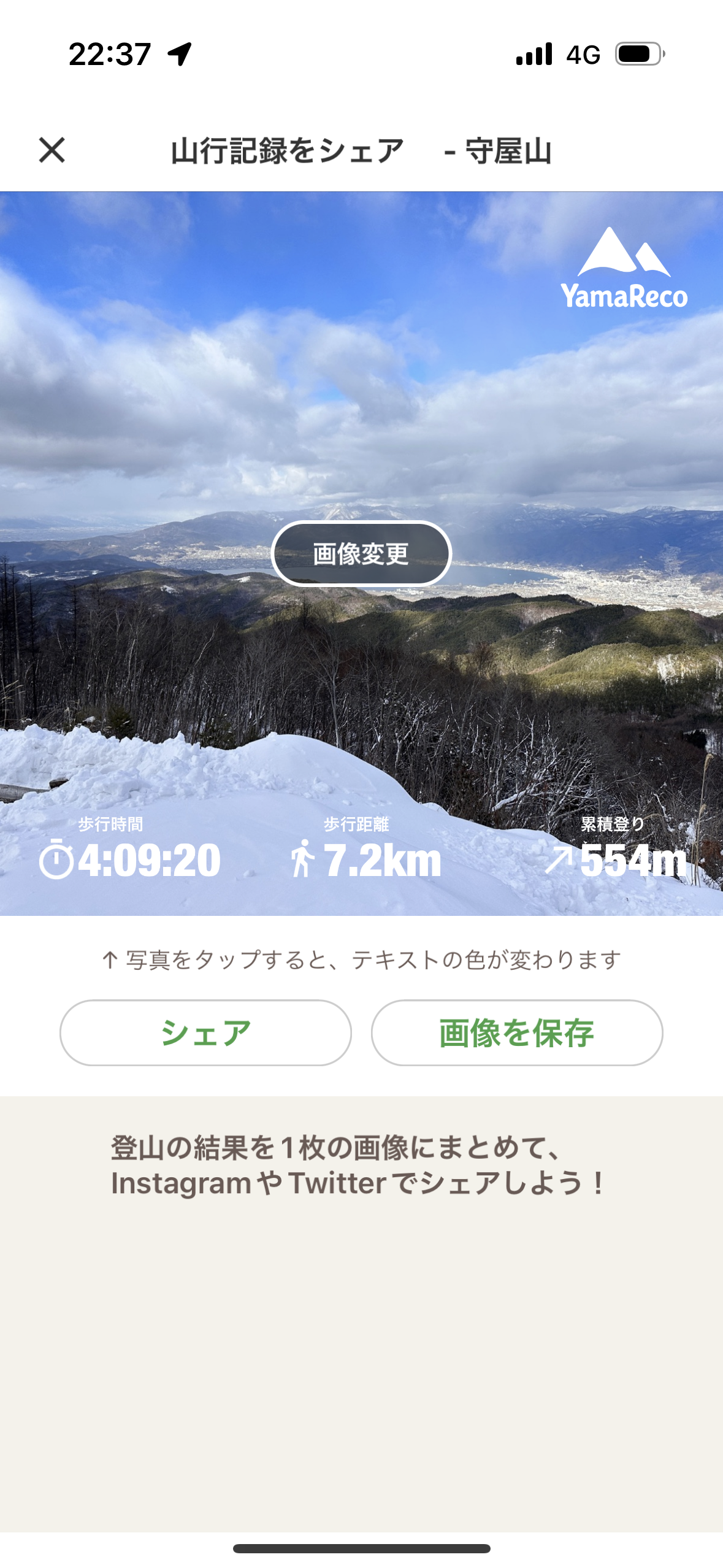Save the image with 画像を保存
Screen dimensions: 723x1568
click(516, 1032)
